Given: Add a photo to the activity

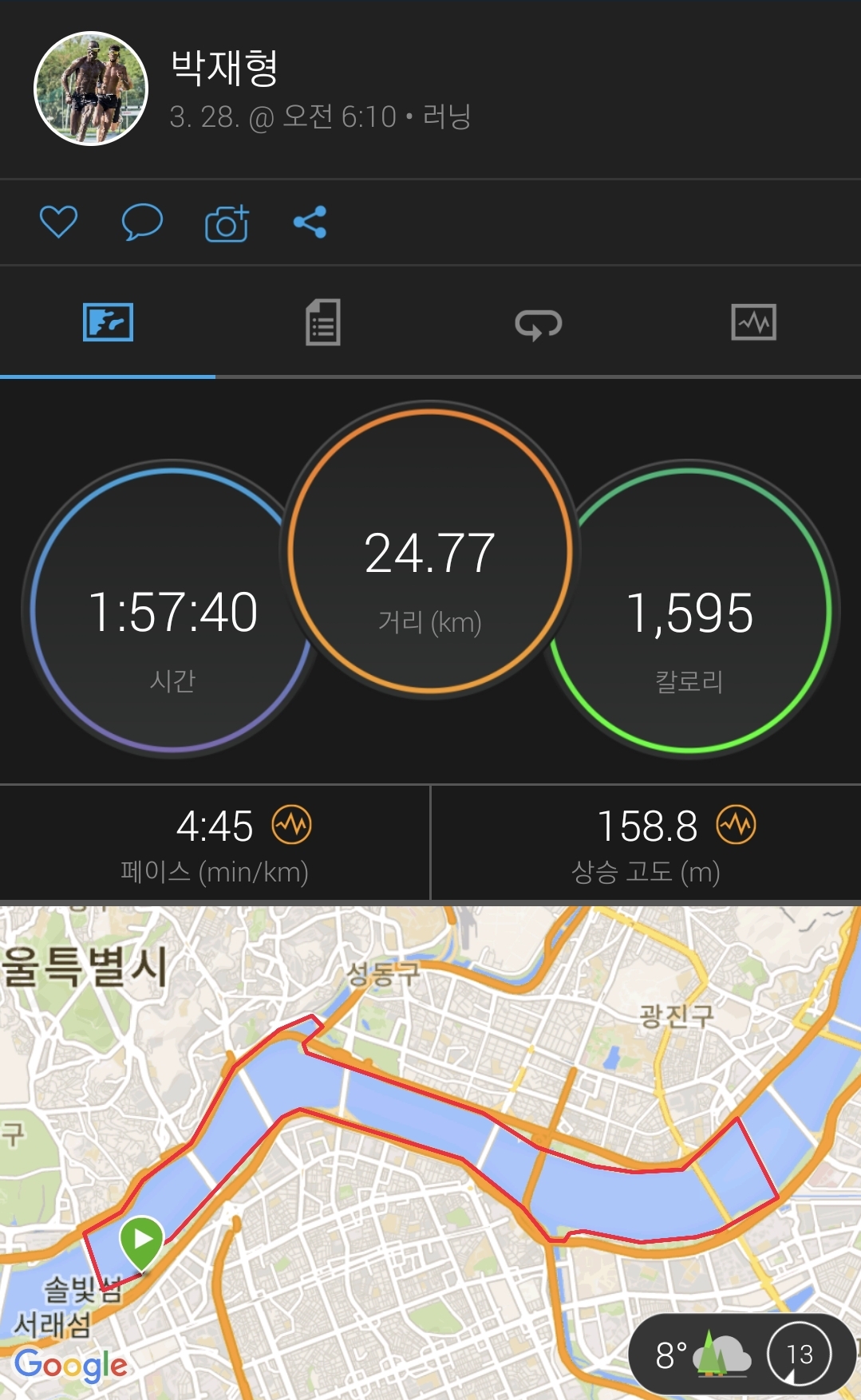Looking at the screenshot, I should point(227,223).
